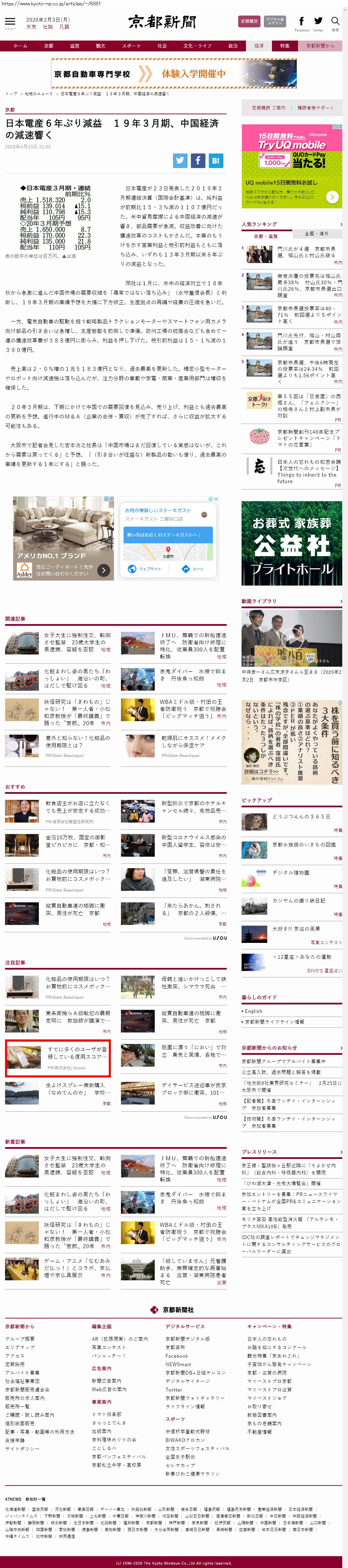Open the search icon in the header
This screenshot has width=348, height=1568.
coord(334,23)
